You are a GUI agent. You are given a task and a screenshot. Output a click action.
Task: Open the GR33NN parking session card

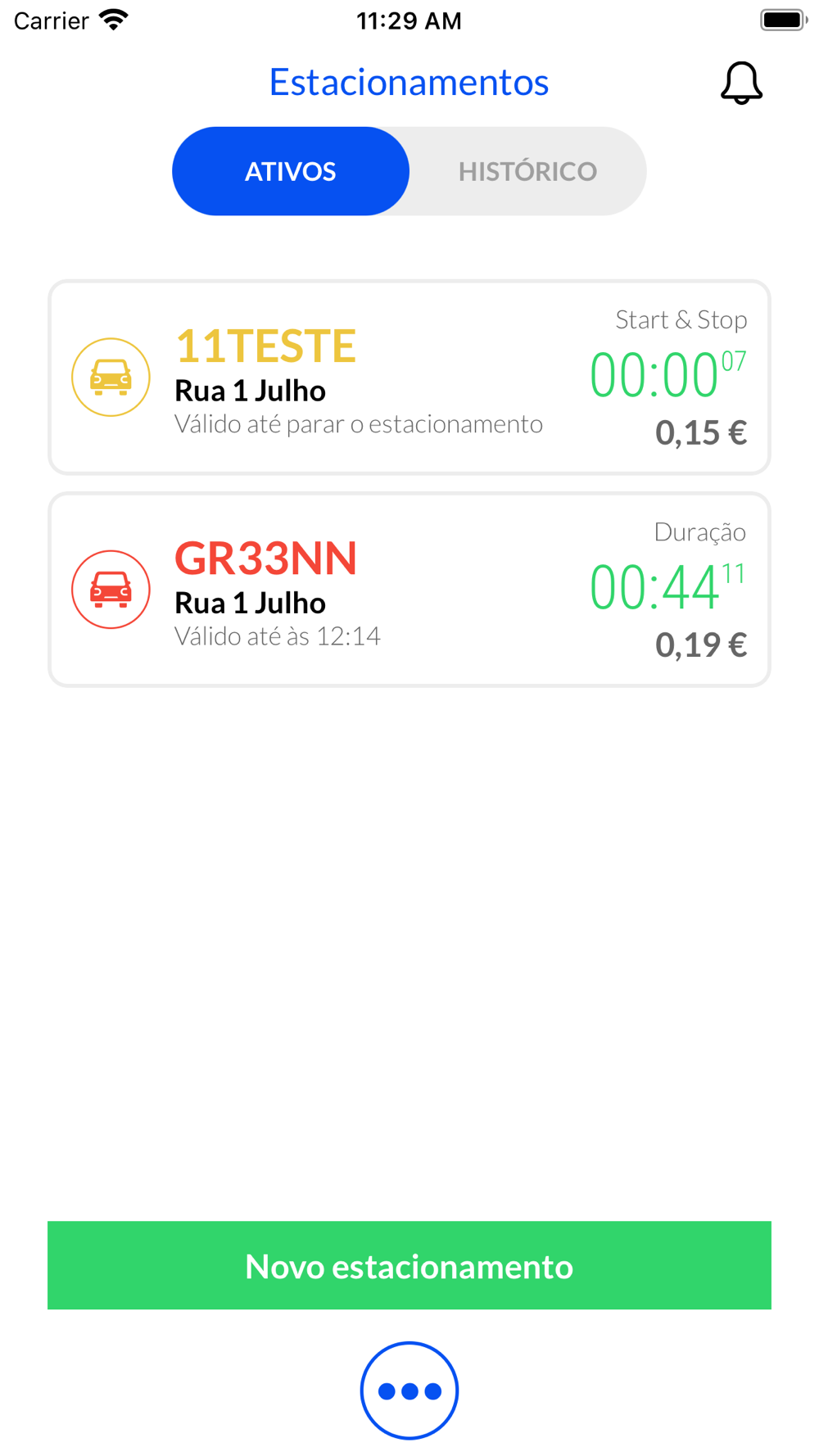click(409, 590)
